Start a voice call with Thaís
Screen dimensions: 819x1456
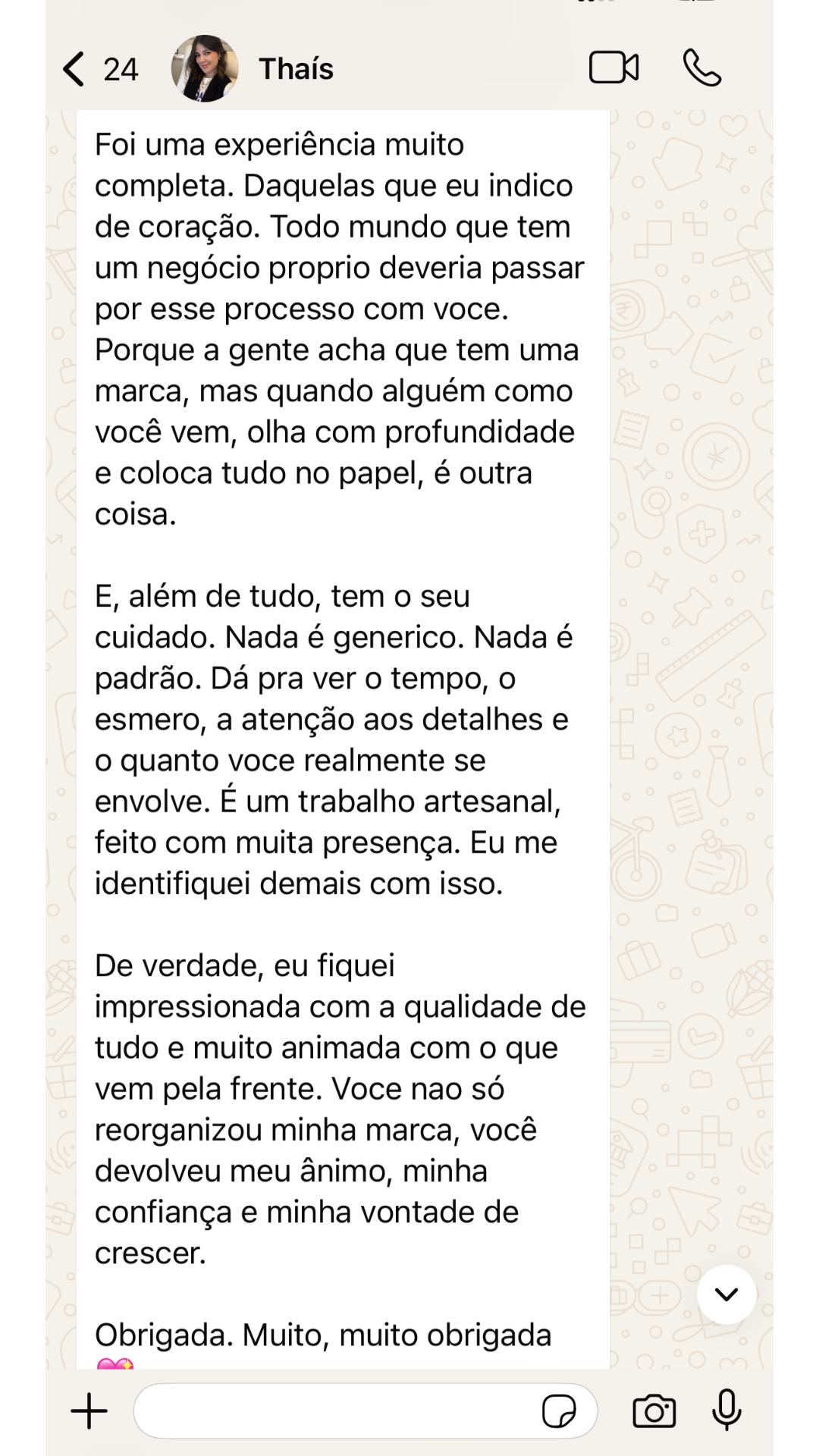point(702,68)
